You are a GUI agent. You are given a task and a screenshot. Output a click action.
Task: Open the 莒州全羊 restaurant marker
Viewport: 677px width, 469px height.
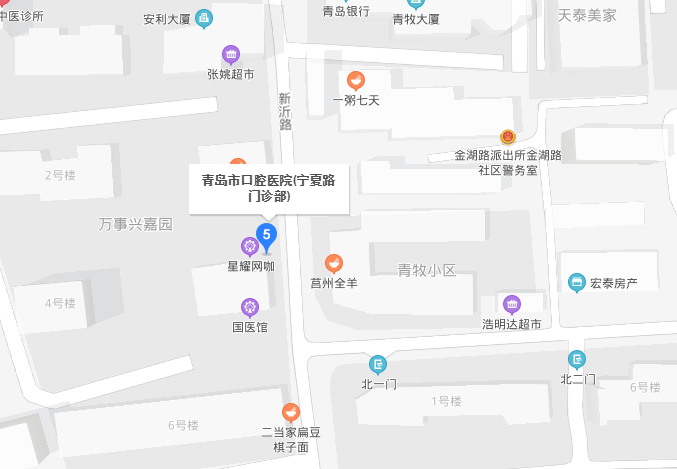pos(334,263)
